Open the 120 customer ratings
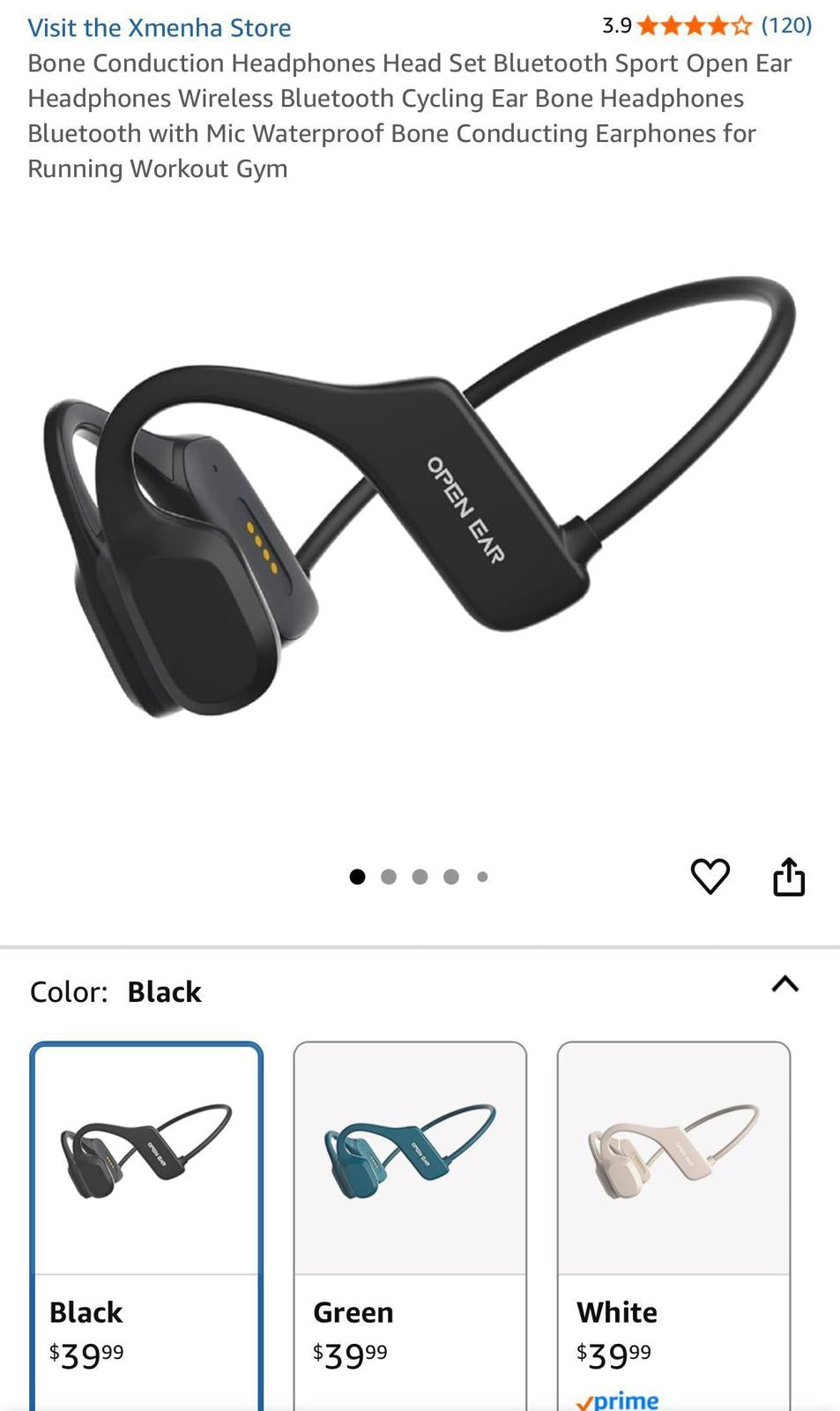The width and height of the screenshot is (840, 1411). pos(786,25)
